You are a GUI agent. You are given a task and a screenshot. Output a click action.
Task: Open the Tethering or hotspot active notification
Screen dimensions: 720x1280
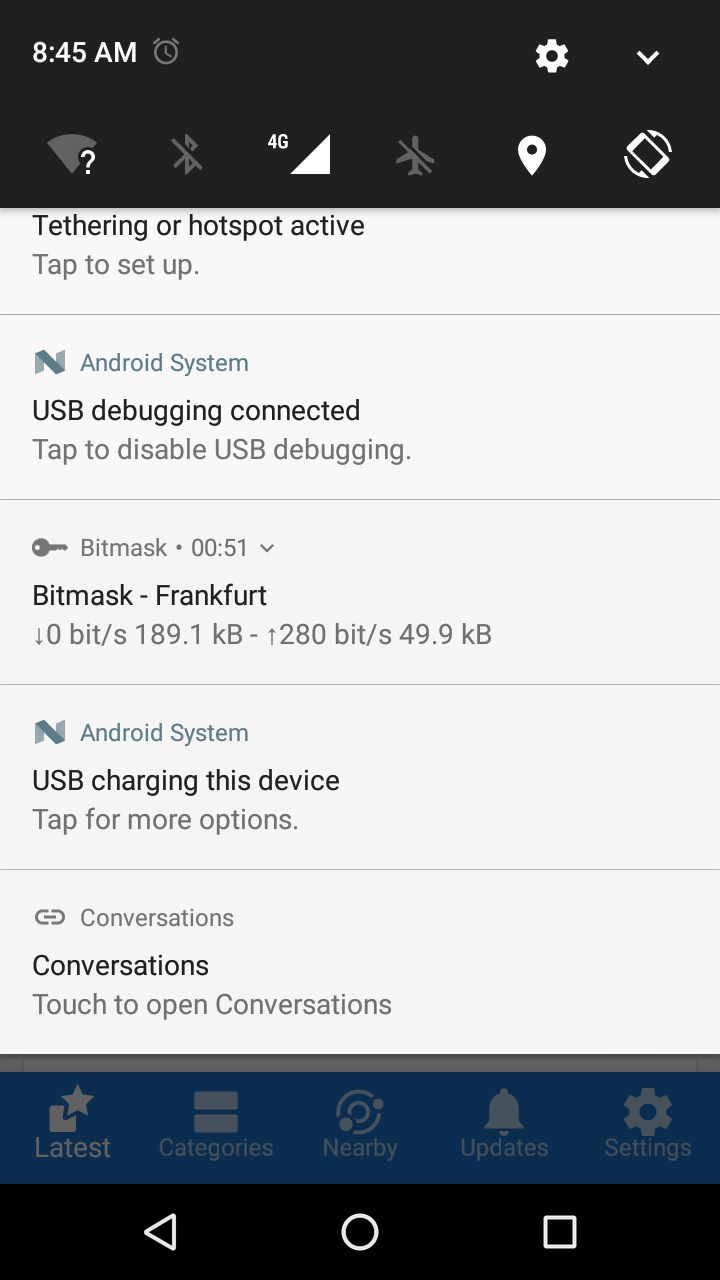coord(360,261)
